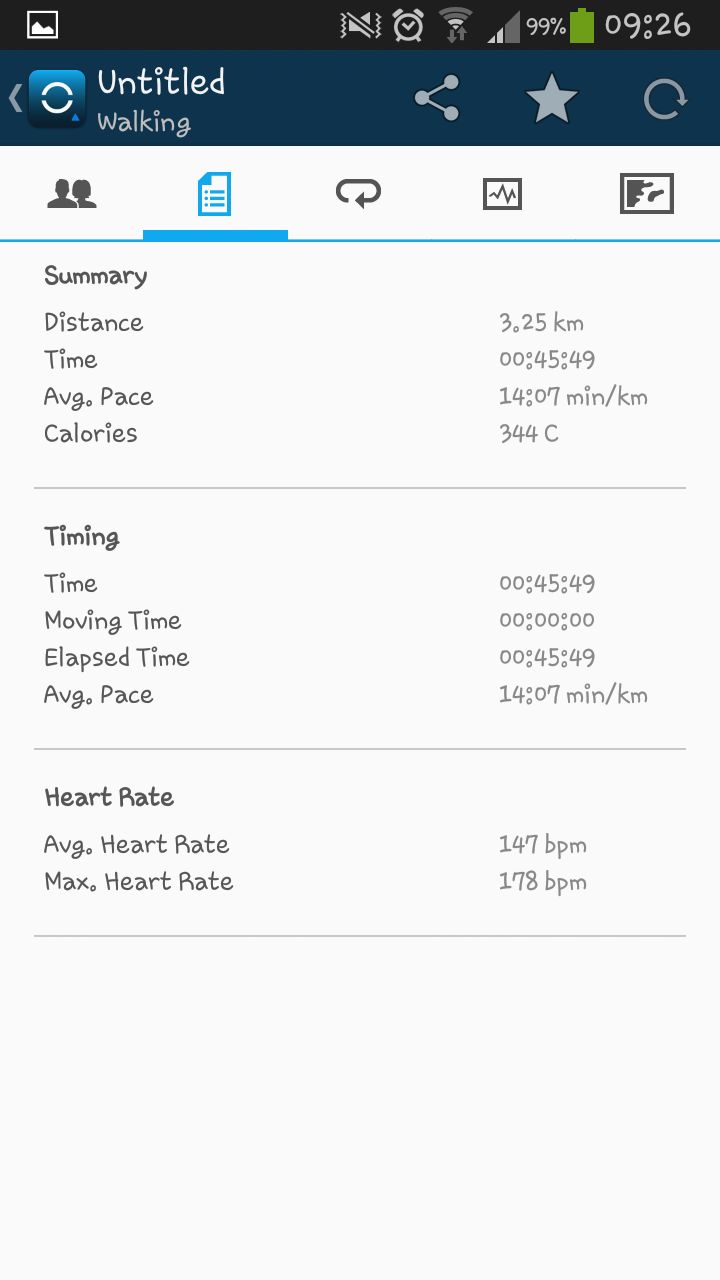Screen dimensions: 720x1280
Task: Mark the activity as favorite with star
Action: pos(551,99)
